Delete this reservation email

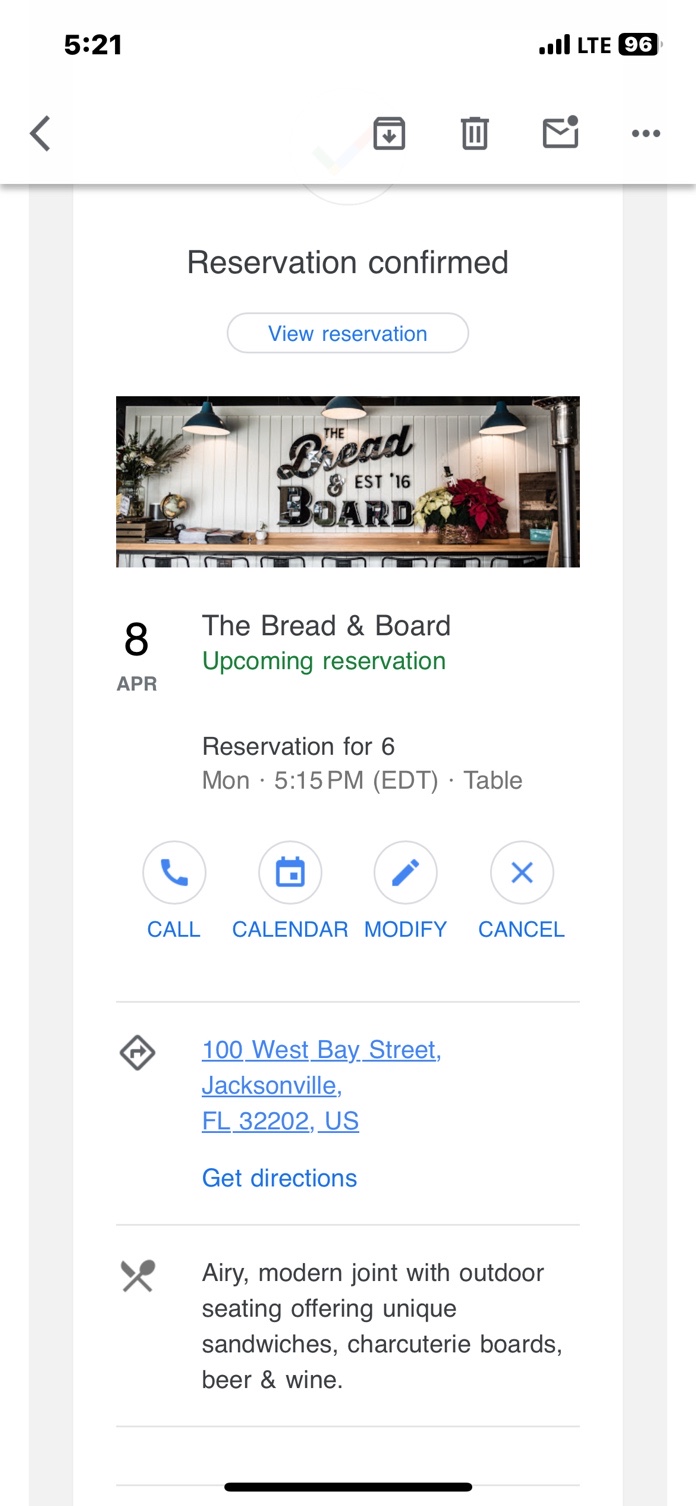click(474, 133)
